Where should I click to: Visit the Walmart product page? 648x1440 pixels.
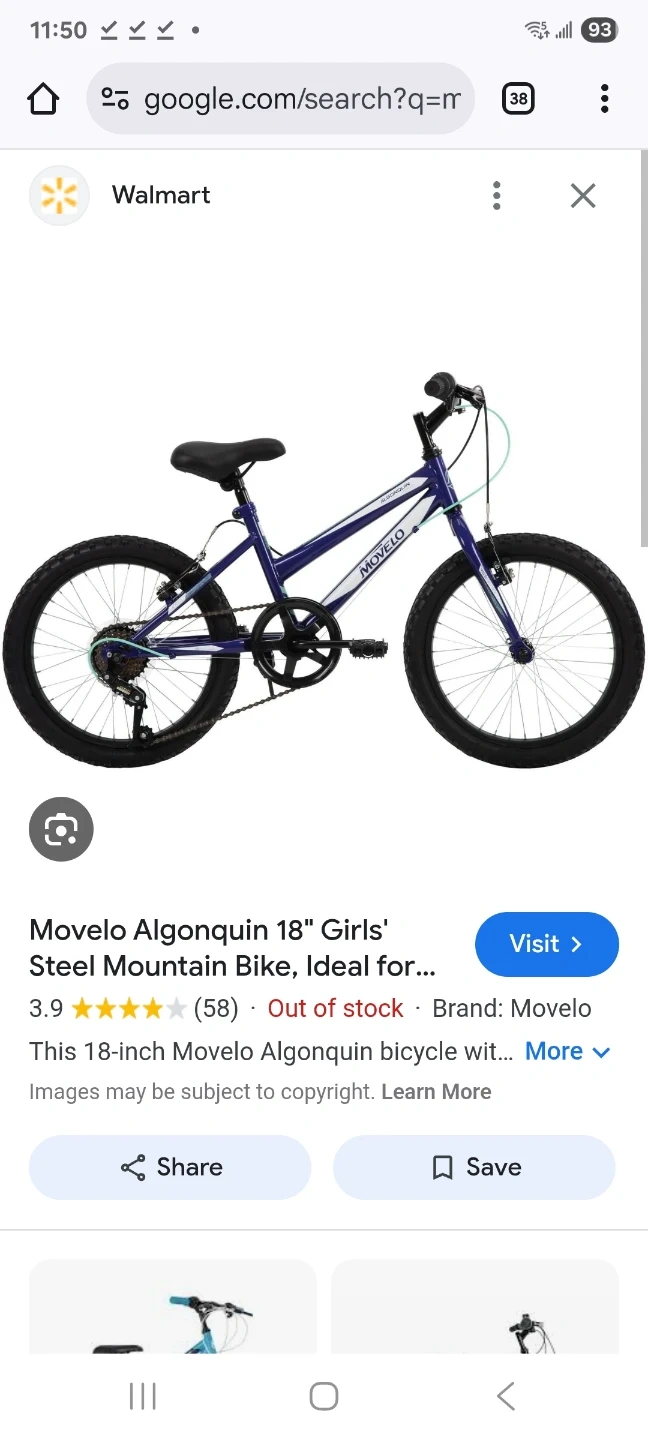pos(546,944)
